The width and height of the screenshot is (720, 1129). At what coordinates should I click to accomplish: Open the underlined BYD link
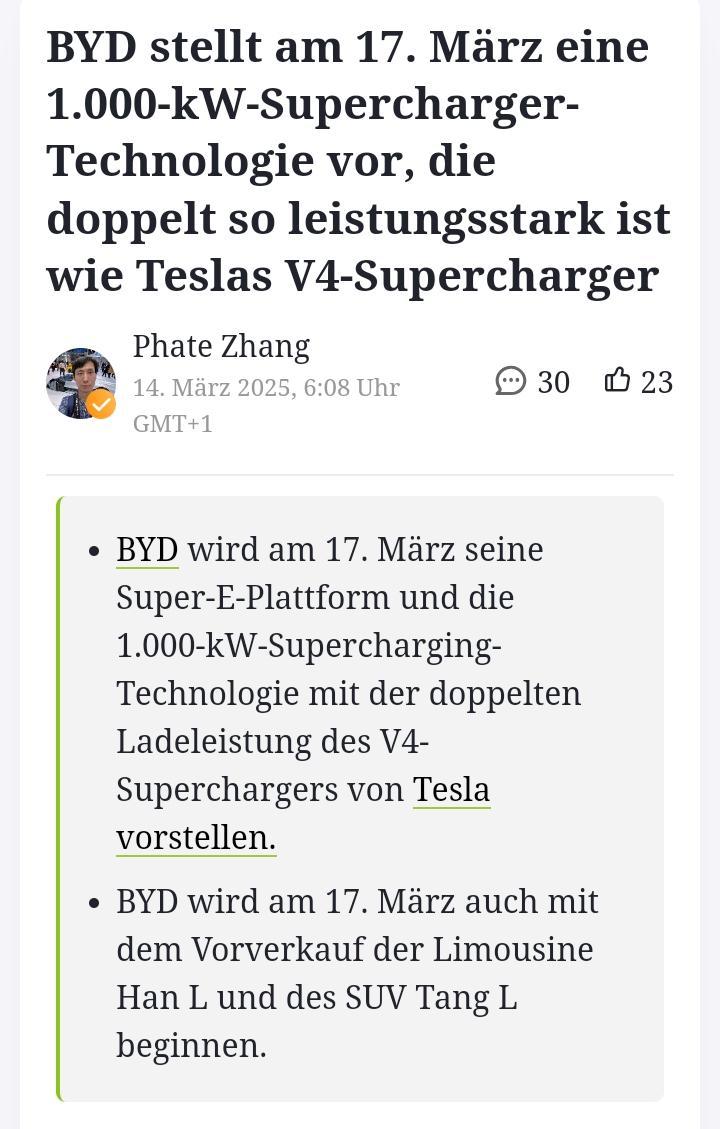click(x=147, y=550)
